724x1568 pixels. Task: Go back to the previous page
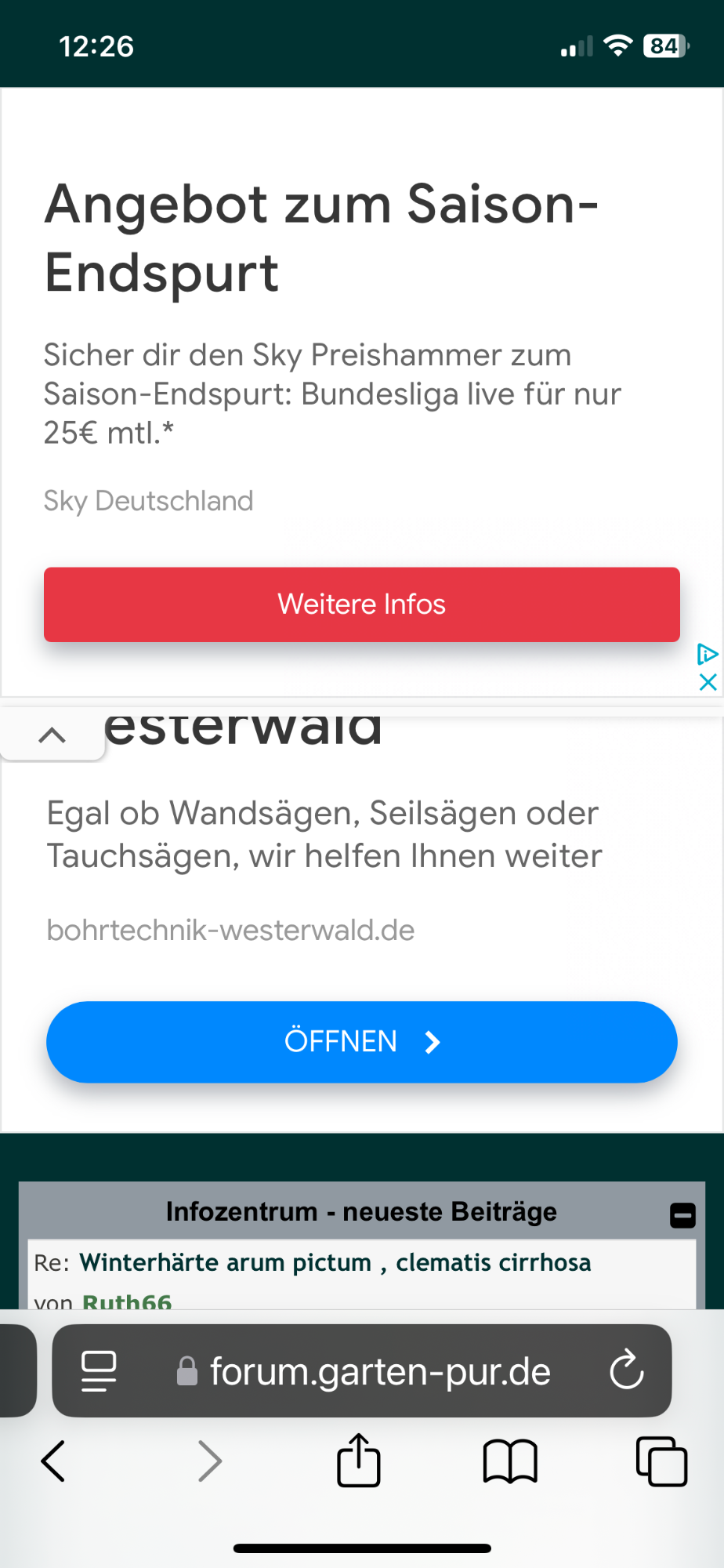tap(53, 1461)
